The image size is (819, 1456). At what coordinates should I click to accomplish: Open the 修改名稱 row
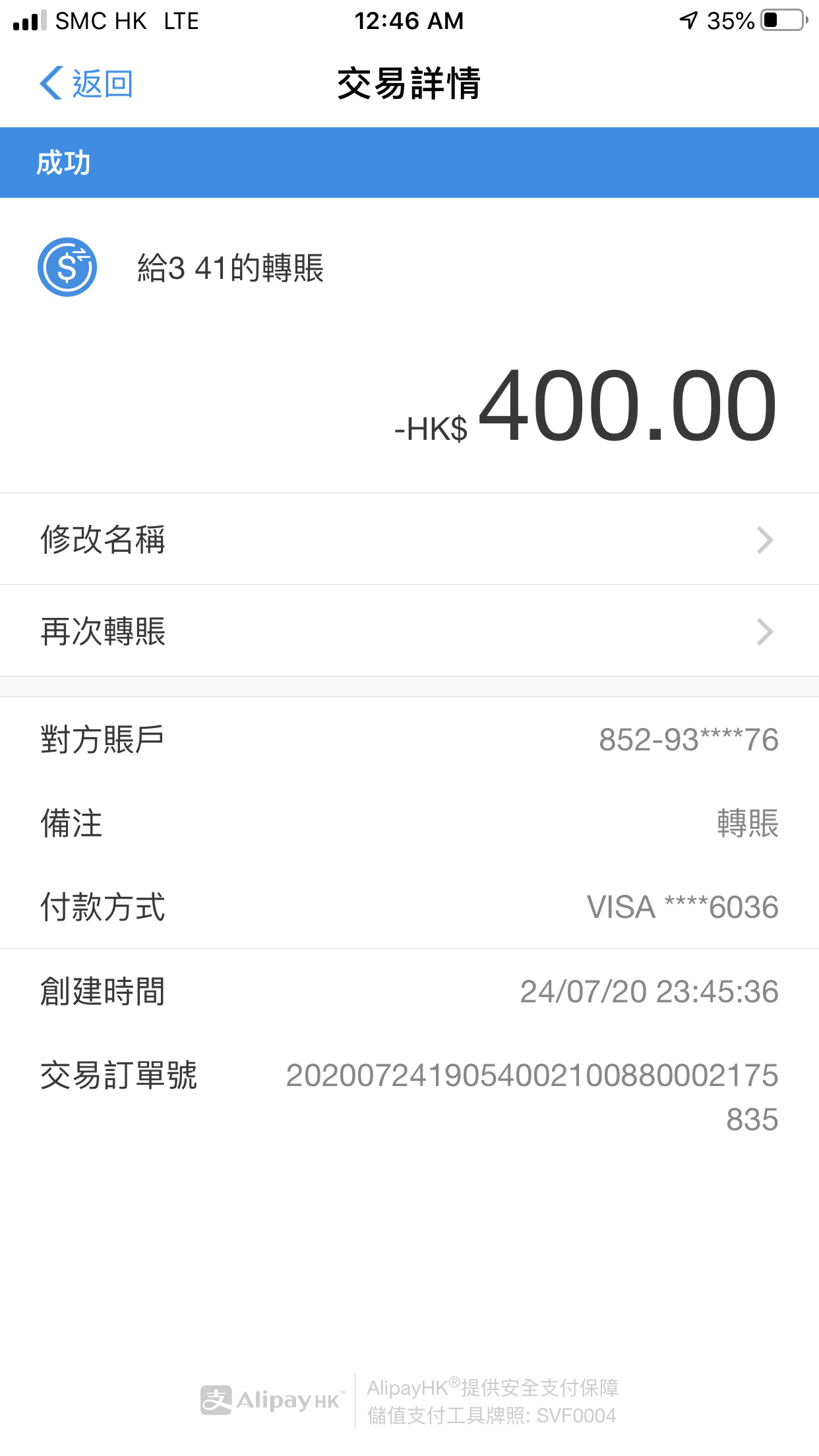[x=409, y=539]
